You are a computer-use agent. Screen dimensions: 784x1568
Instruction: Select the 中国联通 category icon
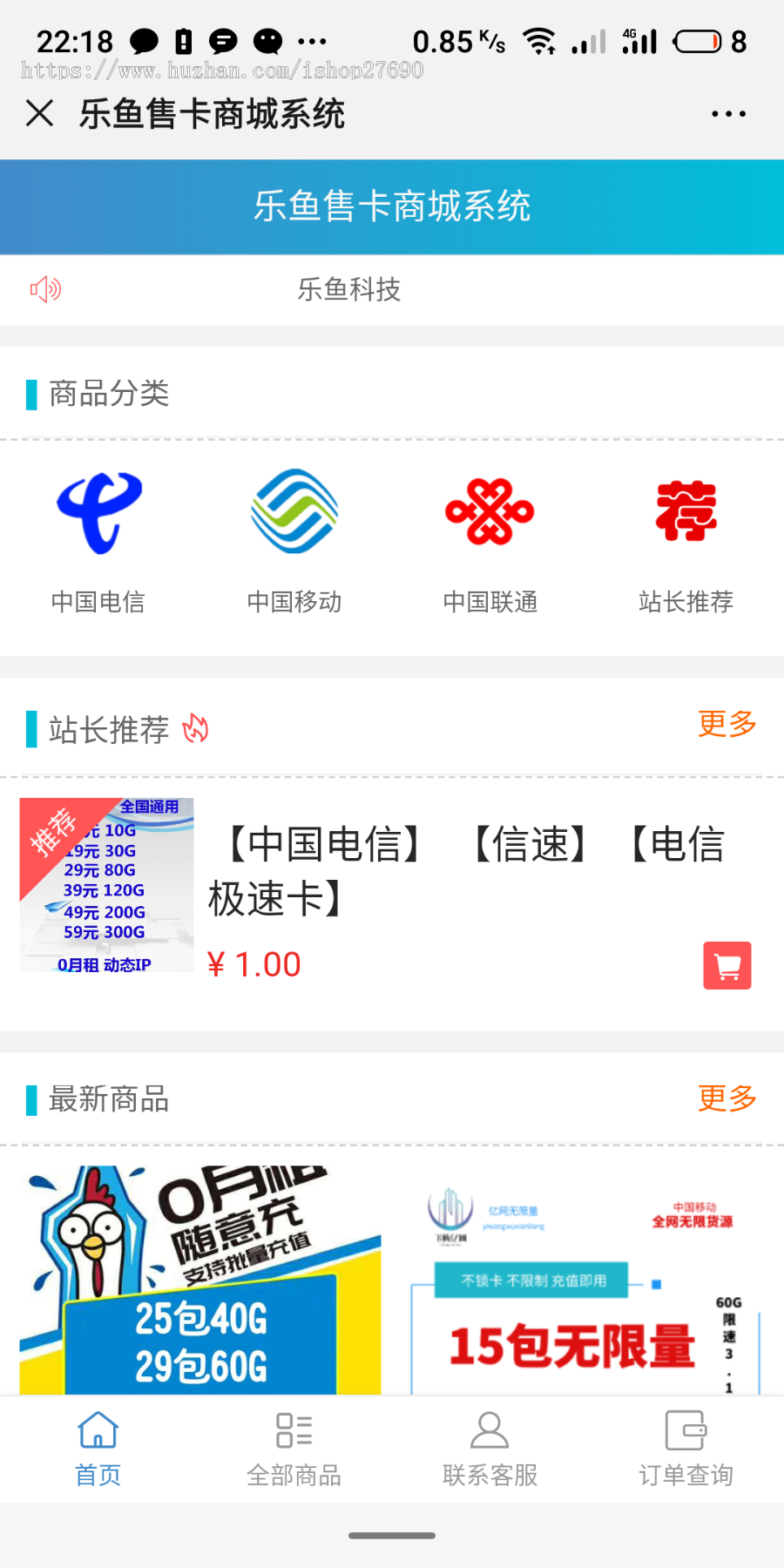coord(490,514)
